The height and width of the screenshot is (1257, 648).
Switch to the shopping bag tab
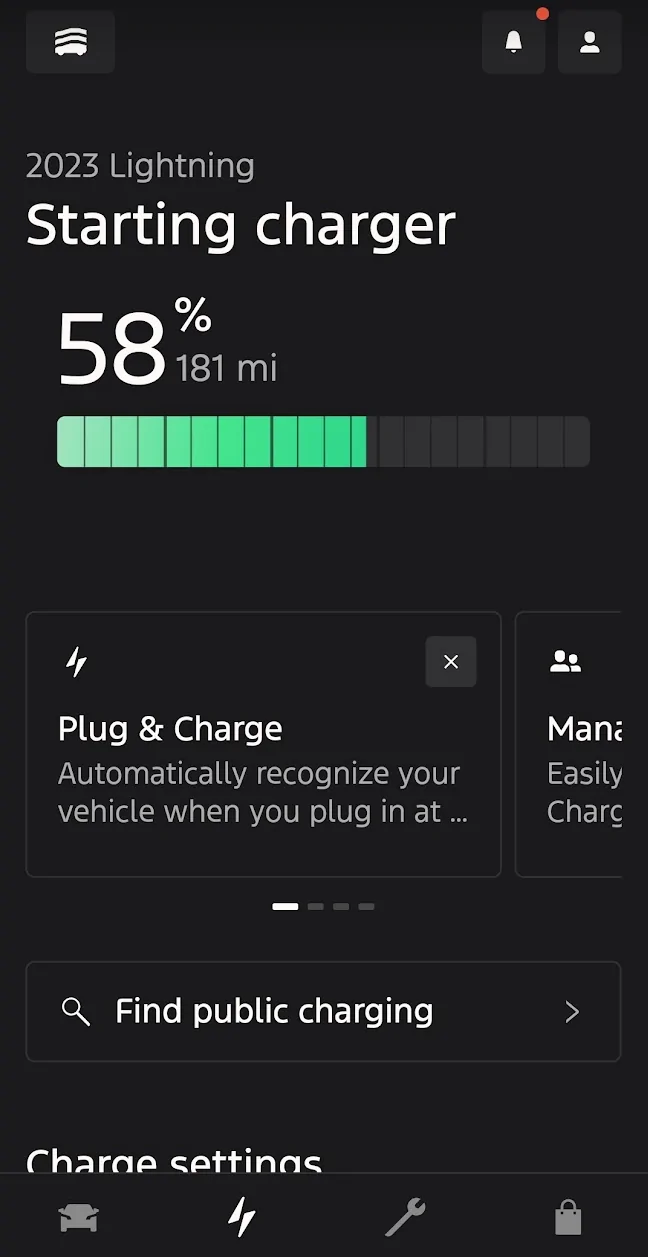(x=568, y=1218)
